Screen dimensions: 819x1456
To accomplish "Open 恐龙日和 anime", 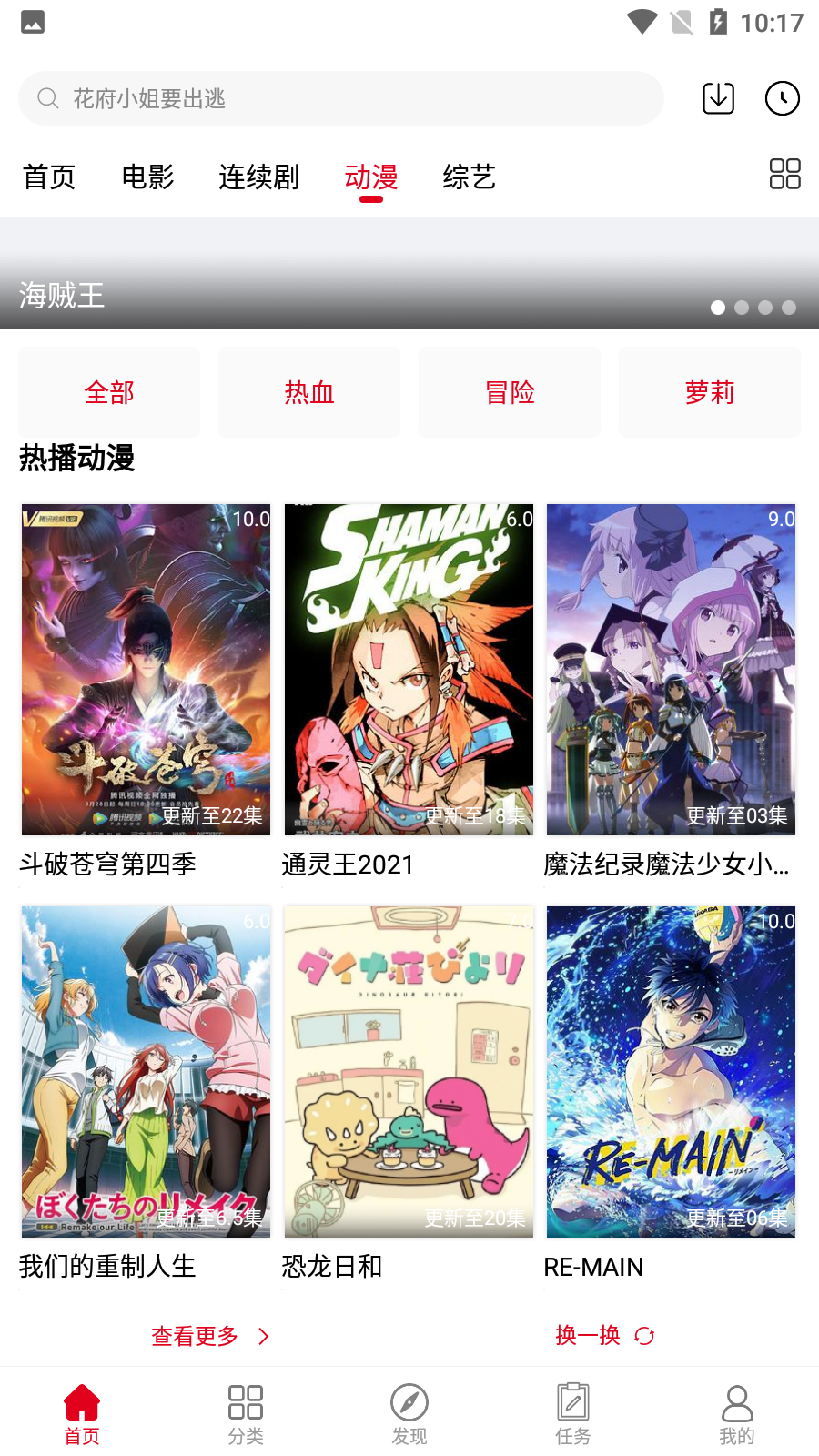I will 409,1072.
